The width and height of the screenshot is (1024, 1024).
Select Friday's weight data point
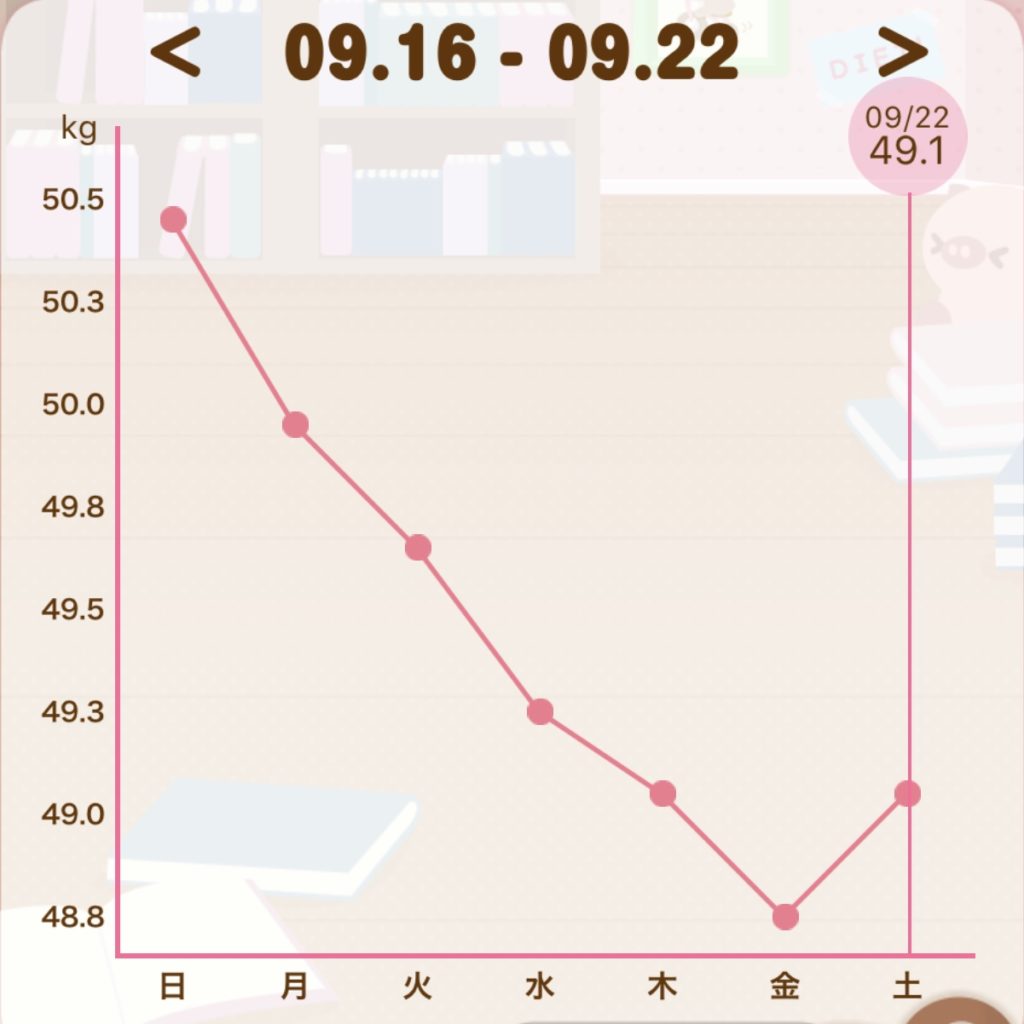[x=785, y=917]
